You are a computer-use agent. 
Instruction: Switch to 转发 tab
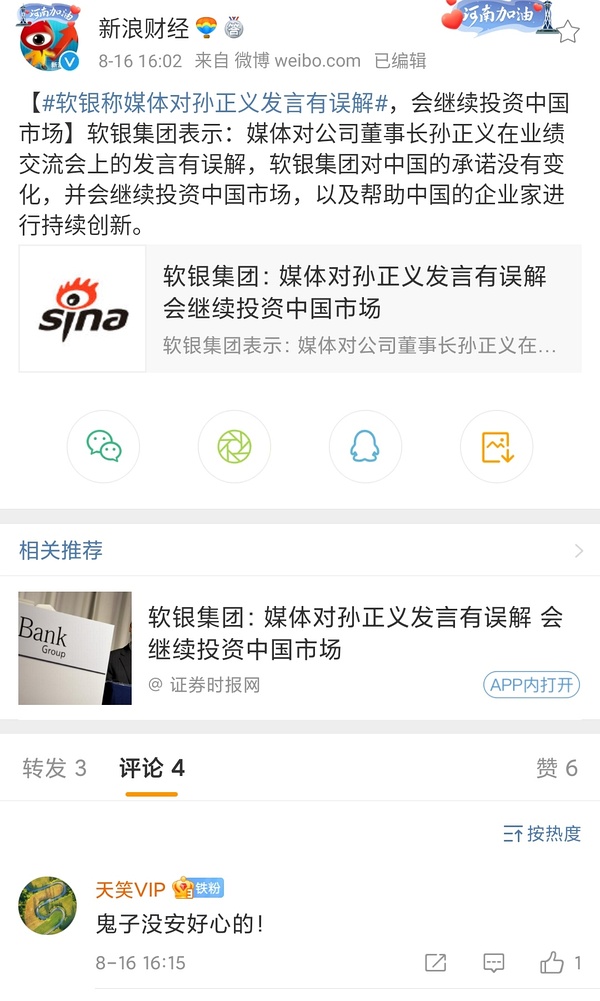54,768
